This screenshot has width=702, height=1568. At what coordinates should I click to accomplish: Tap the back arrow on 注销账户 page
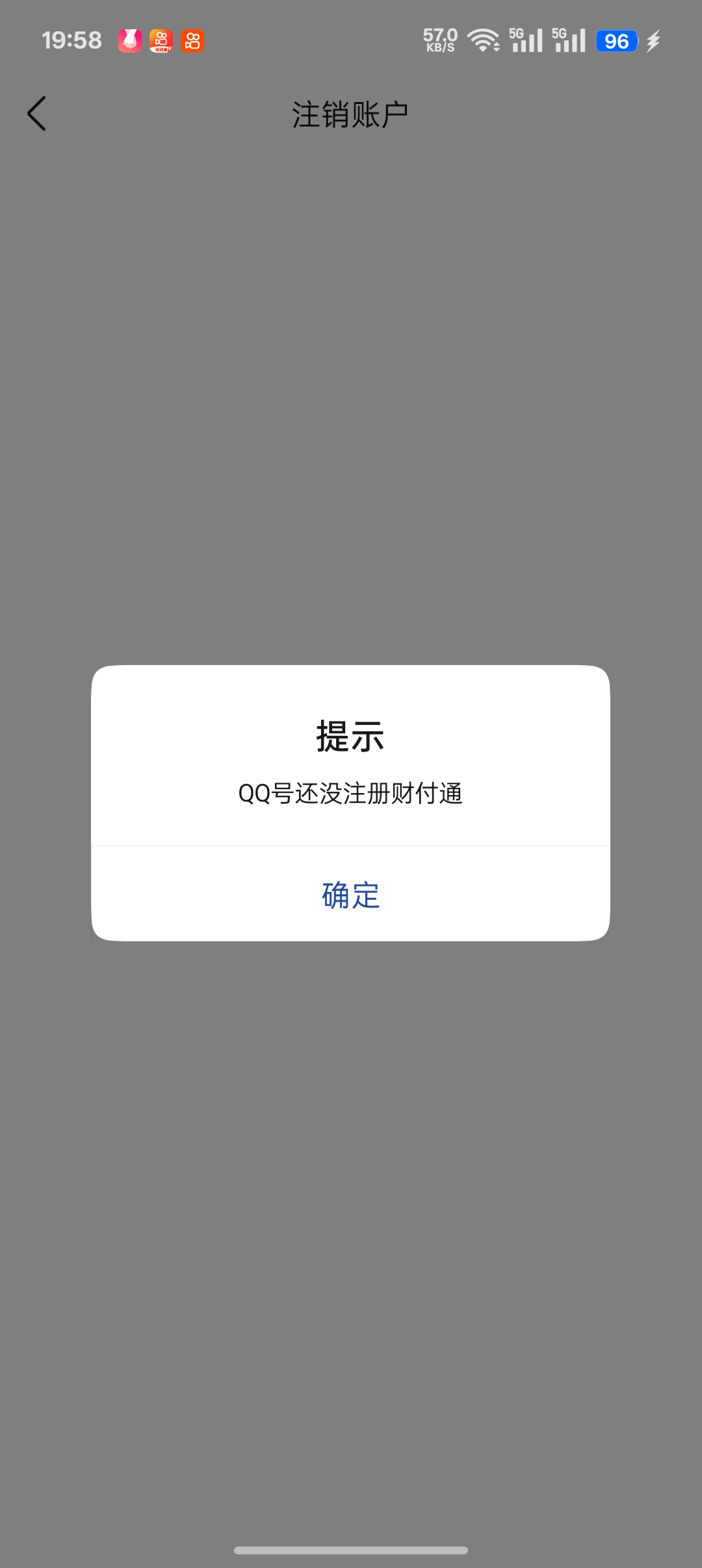tap(37, 112)
